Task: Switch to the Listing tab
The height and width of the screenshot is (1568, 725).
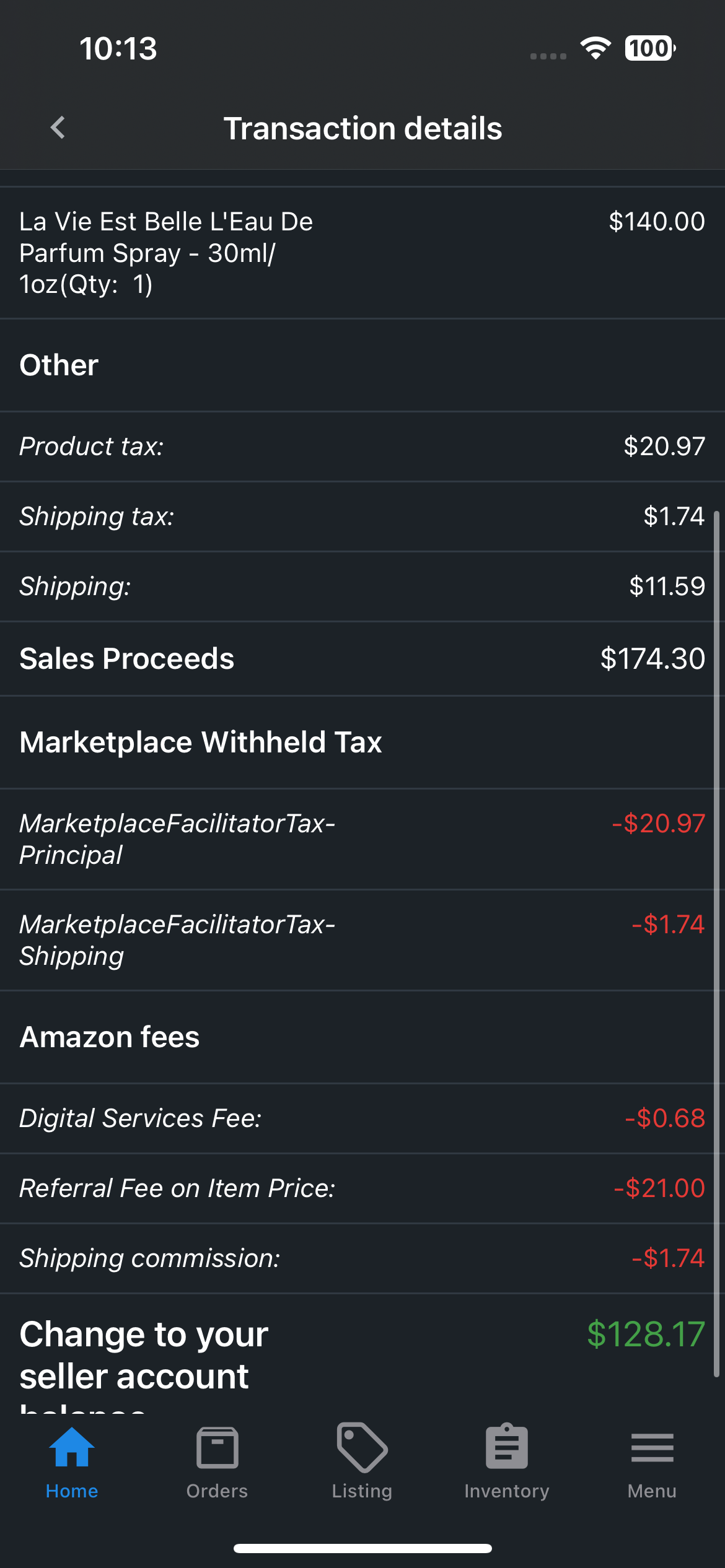Action: click(x=362, y=1463)
